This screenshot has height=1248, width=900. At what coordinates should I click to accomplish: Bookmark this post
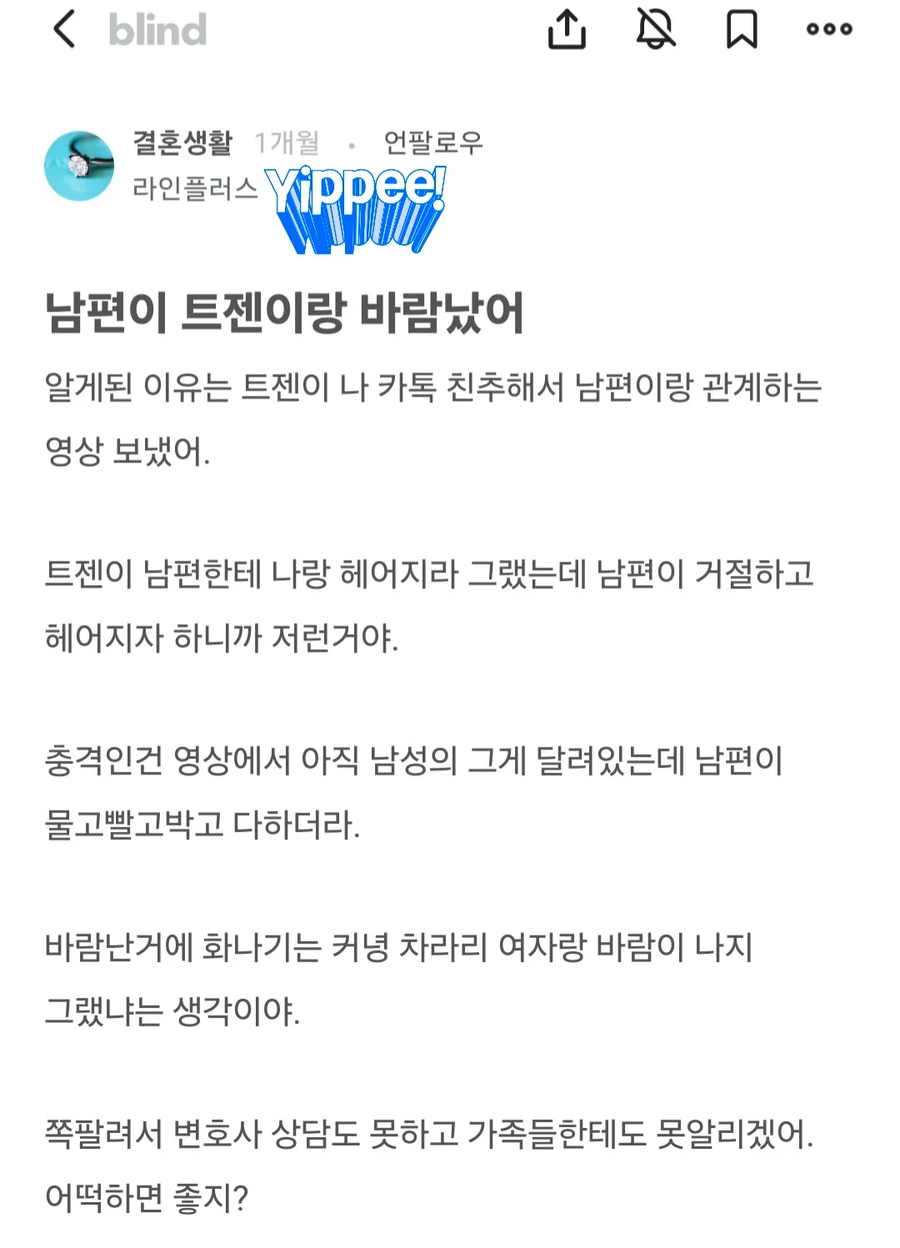741,29
